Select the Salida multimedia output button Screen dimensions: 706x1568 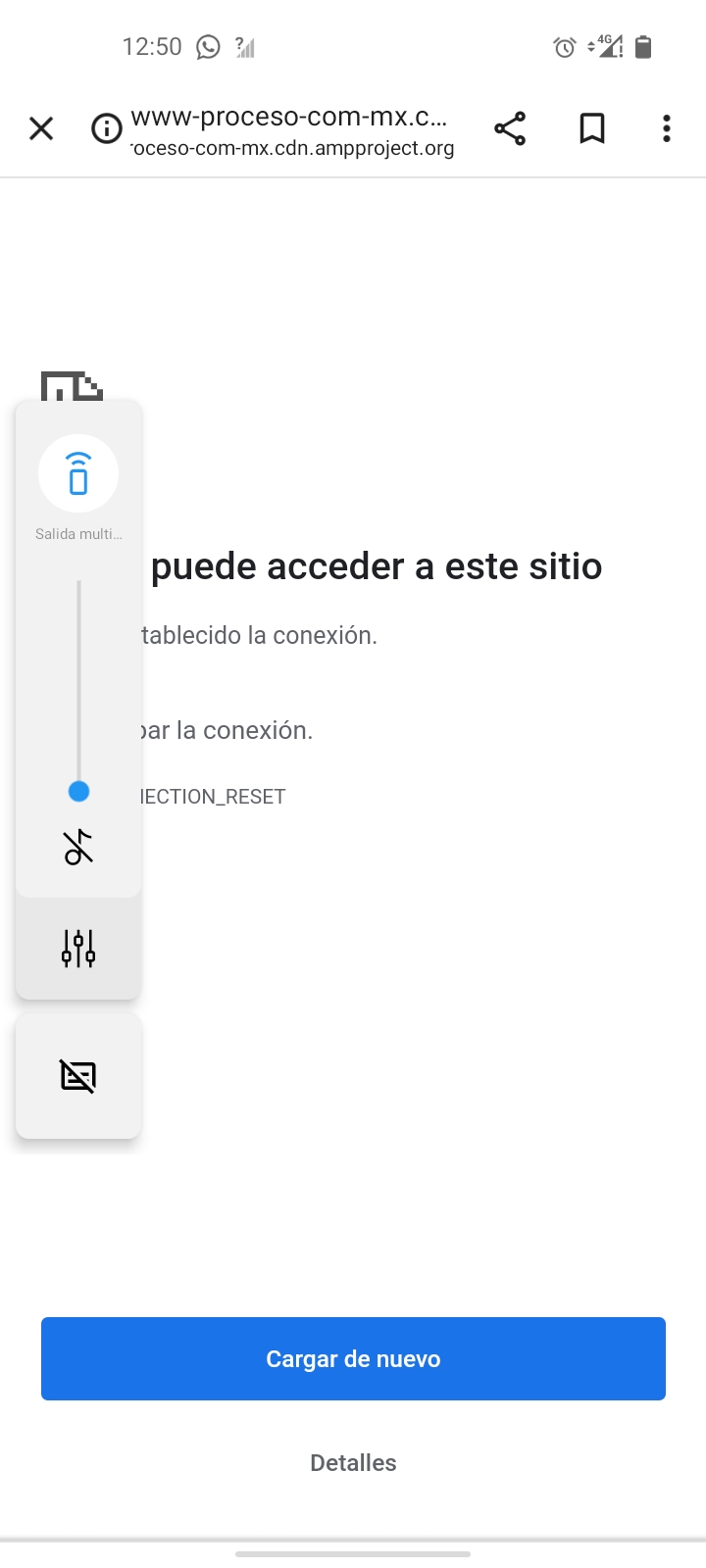78,473
